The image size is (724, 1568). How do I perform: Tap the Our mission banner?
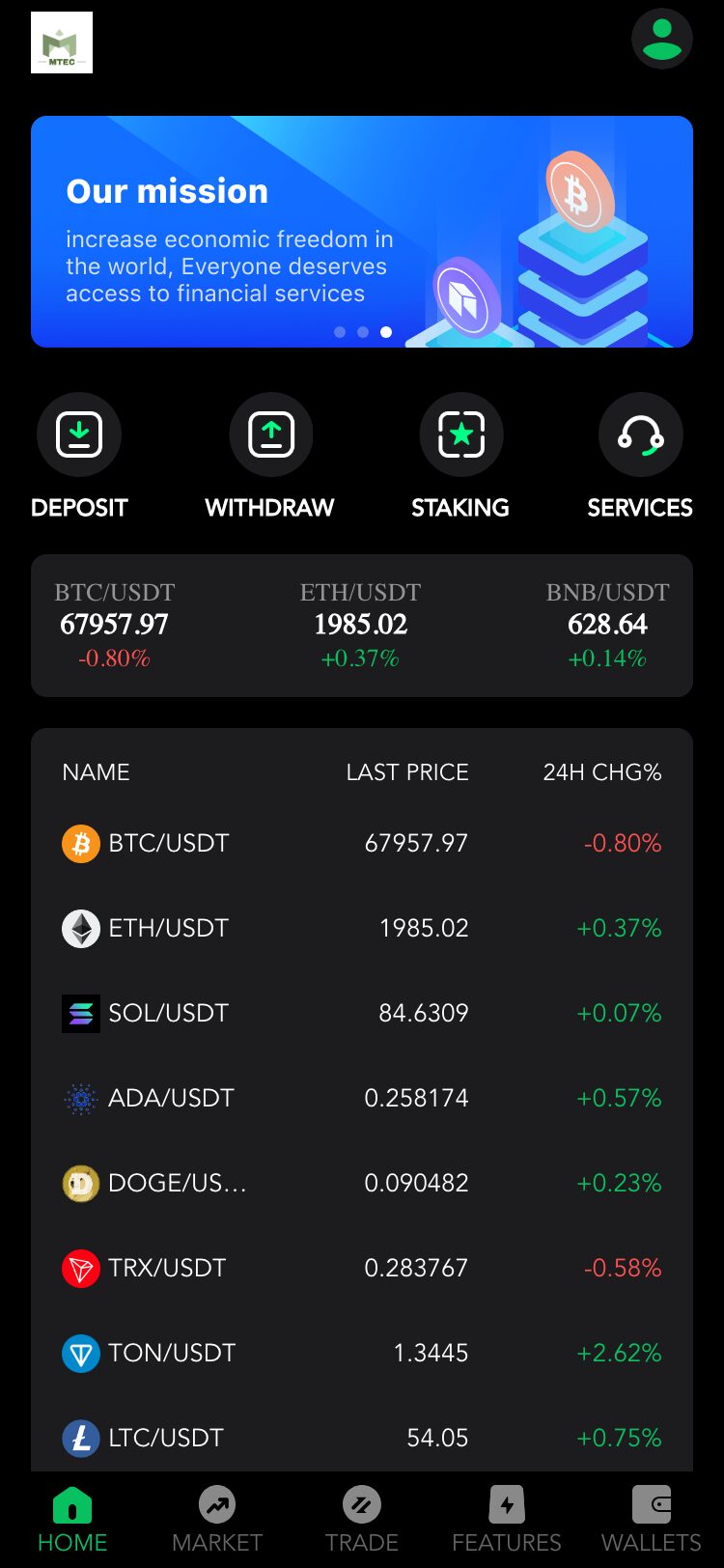point(362,232)
